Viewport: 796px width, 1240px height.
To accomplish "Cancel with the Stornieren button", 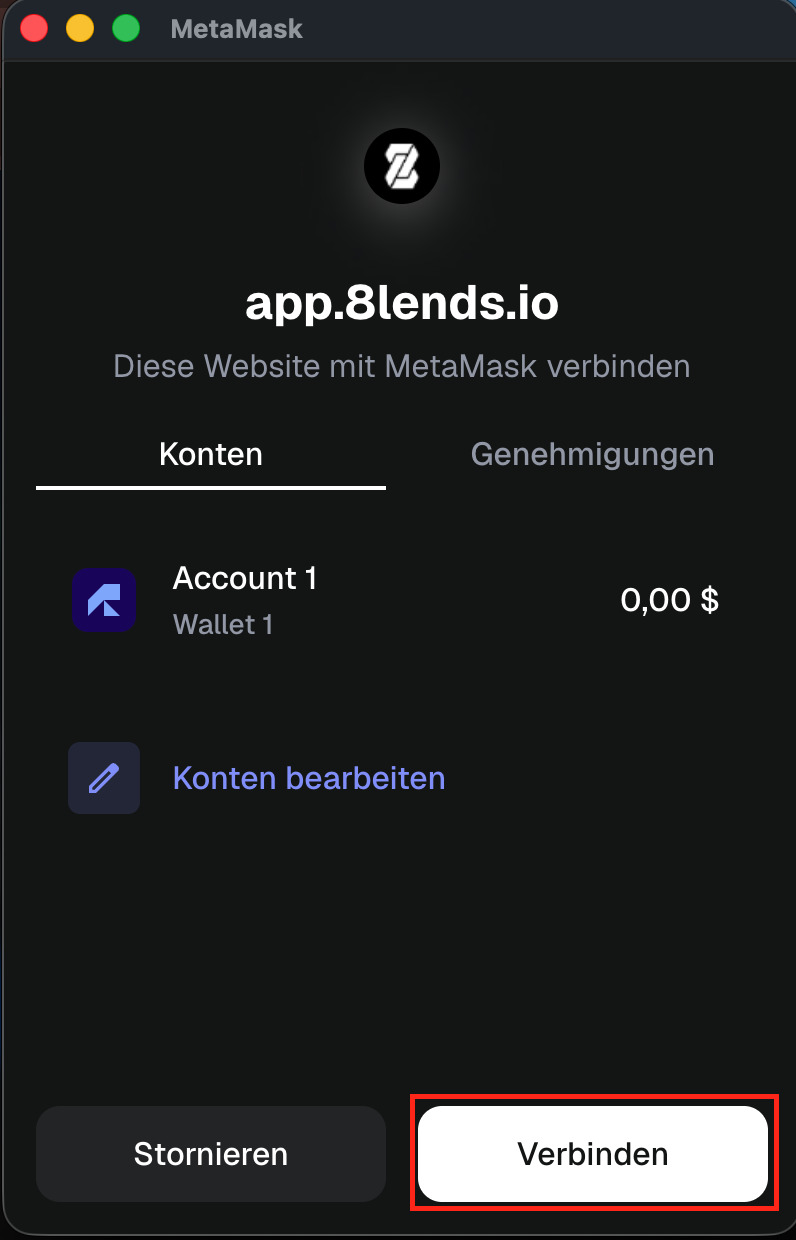I will [x=211, y=1153].
